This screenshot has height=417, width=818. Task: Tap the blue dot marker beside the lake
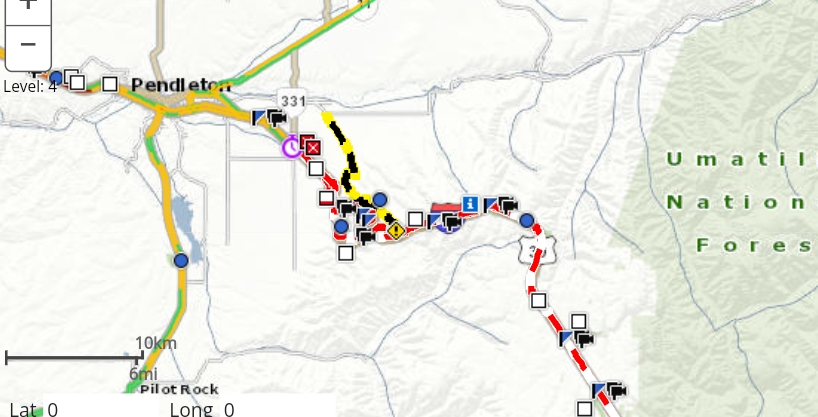pyautogui.click(x=181, y=260)
